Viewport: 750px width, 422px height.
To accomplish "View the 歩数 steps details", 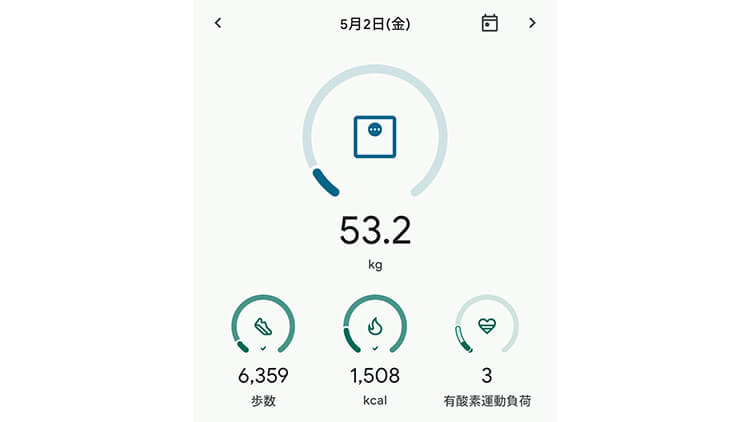I will click(x=263, y=326).
